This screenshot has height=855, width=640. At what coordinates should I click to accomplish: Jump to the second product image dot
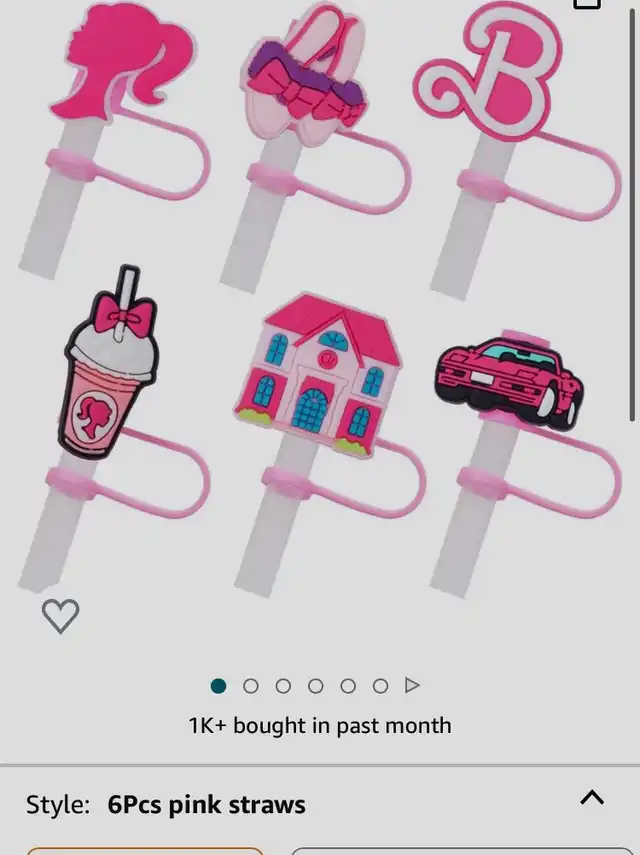(251, 685)
